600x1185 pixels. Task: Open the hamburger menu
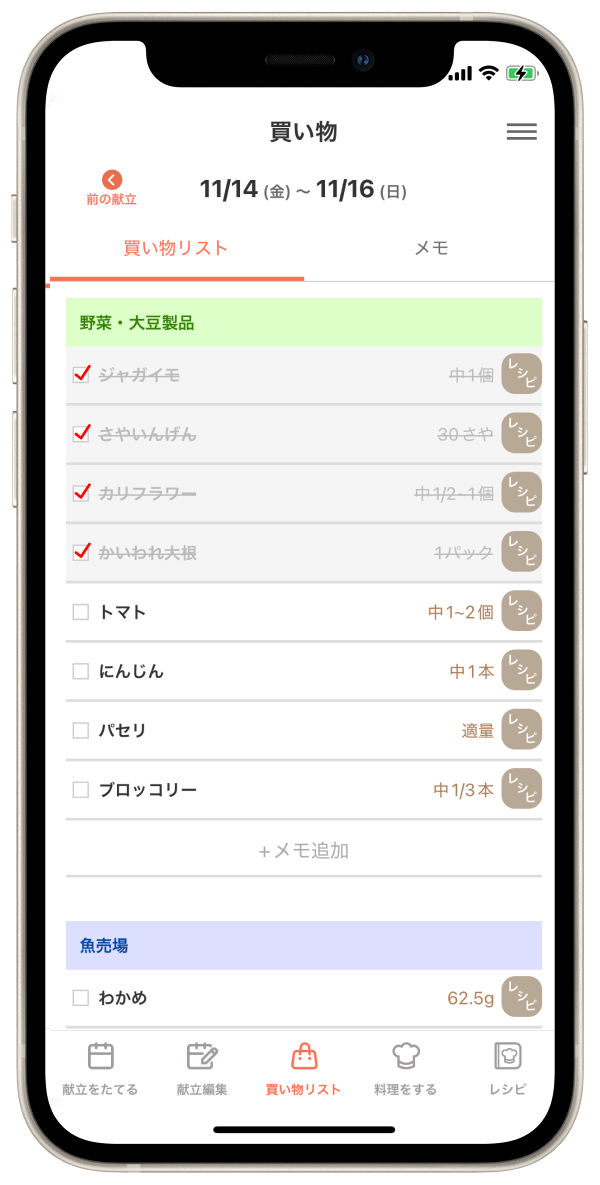pyautogui.click(x=521, y=132)
